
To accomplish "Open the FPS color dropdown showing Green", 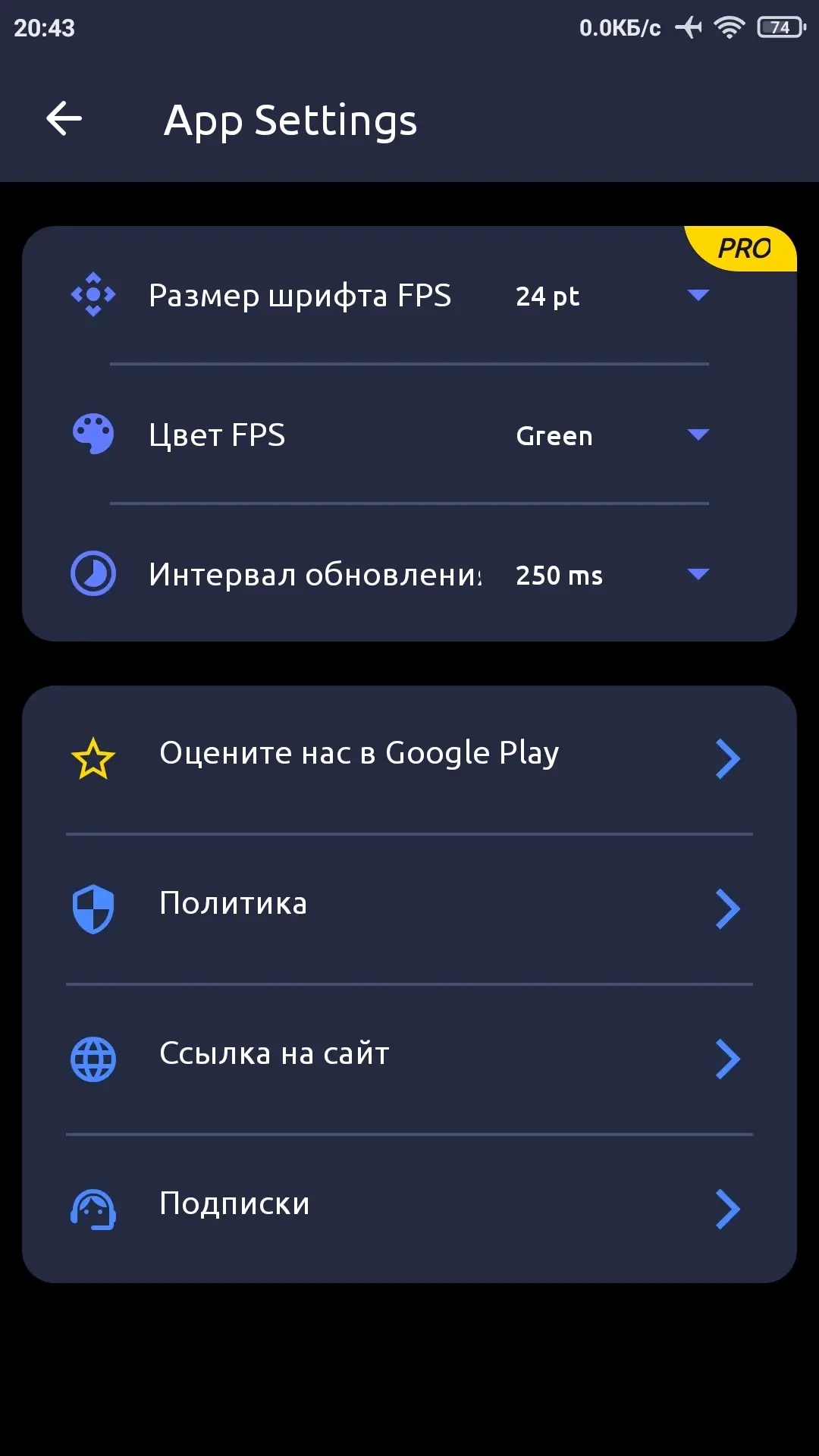I will pyautogui.click(x=613, y=435).
